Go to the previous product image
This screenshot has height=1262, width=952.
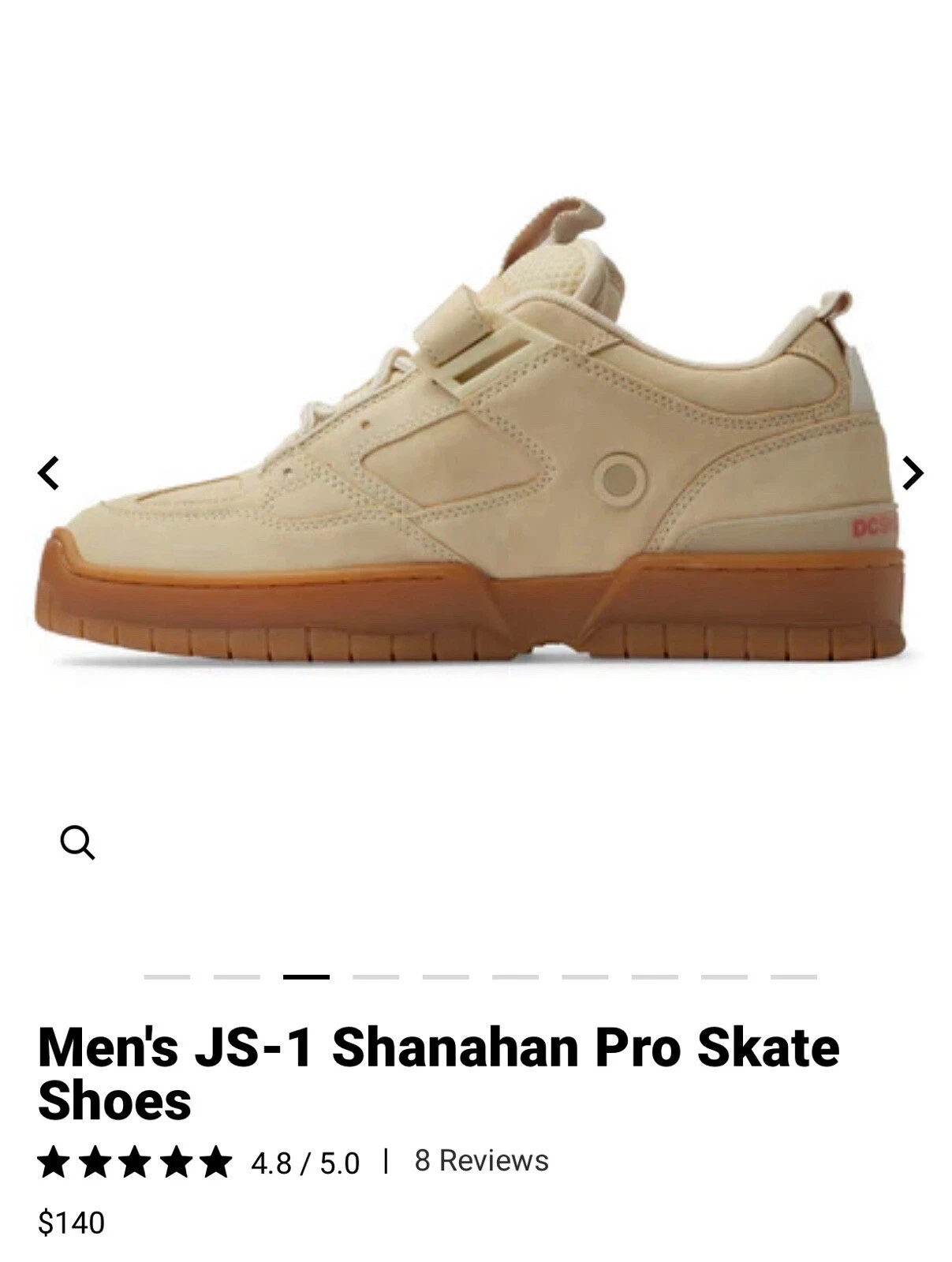click(x=49, y=473)
